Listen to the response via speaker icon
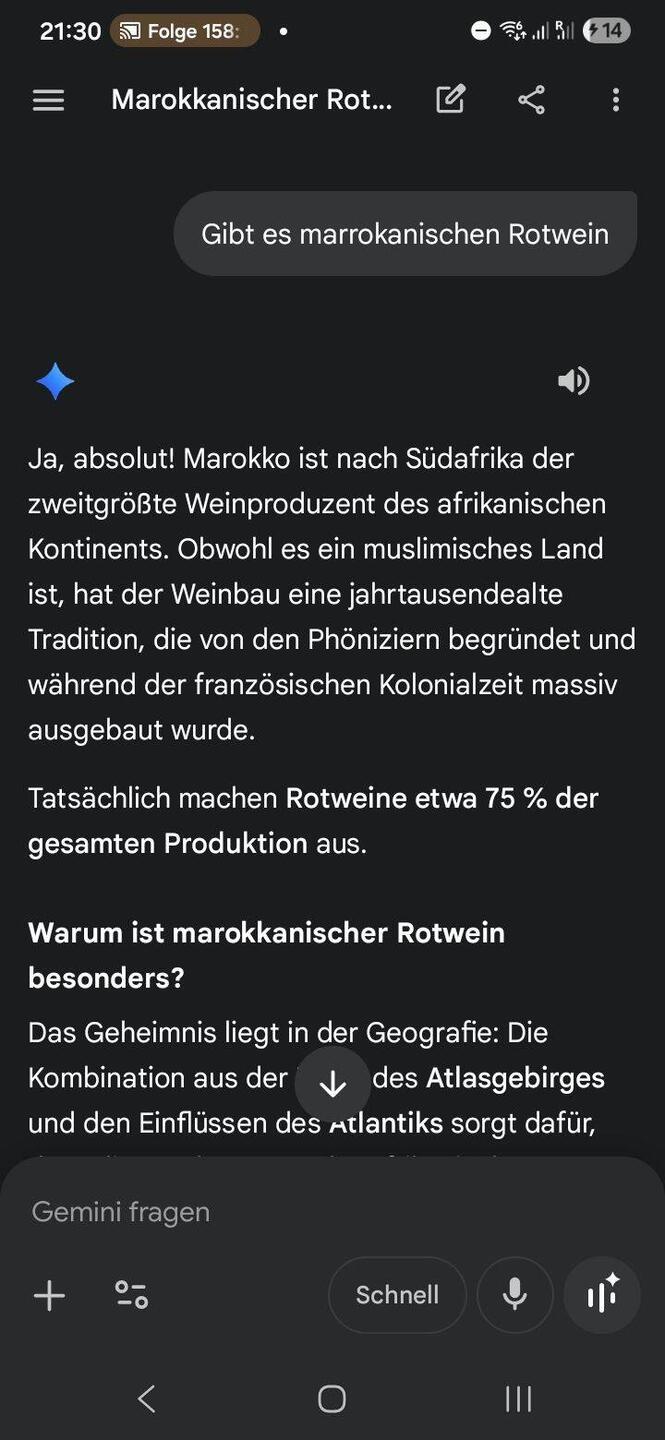 click(x=573, y=381)
